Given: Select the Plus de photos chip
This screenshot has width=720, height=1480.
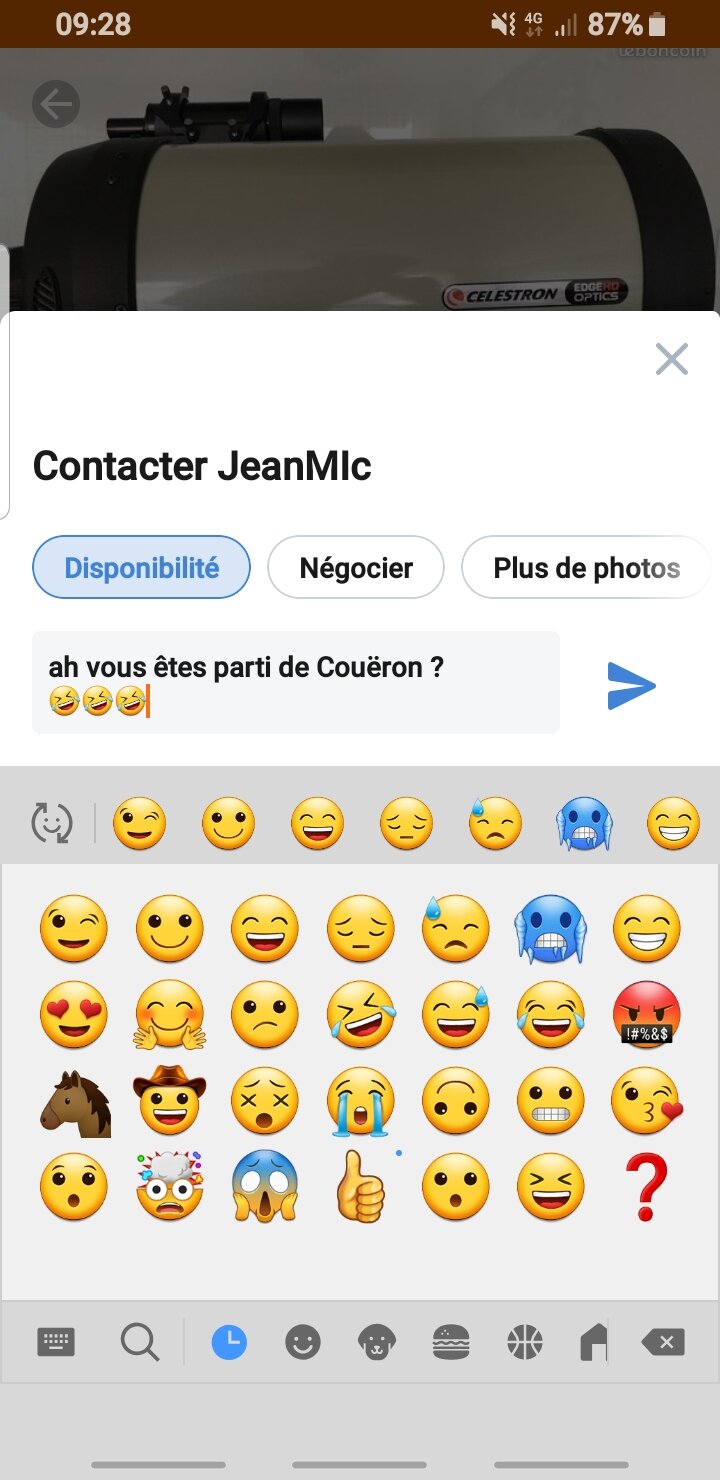Looking at the screenshot, I should (586, 568).
